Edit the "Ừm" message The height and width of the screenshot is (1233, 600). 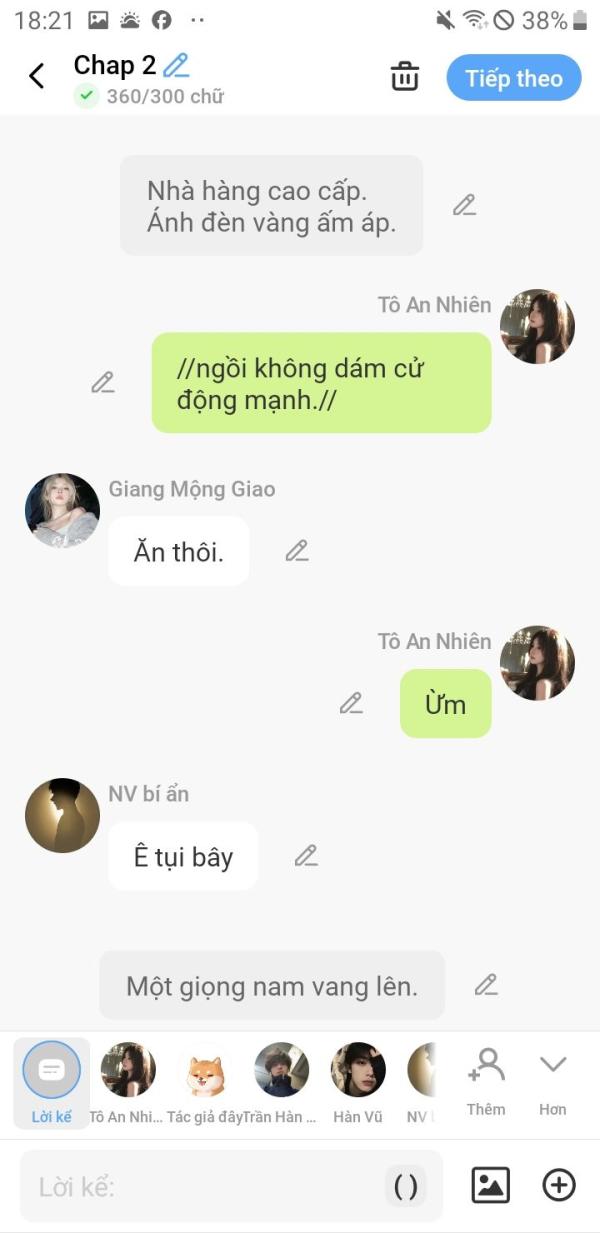(351, 703)
